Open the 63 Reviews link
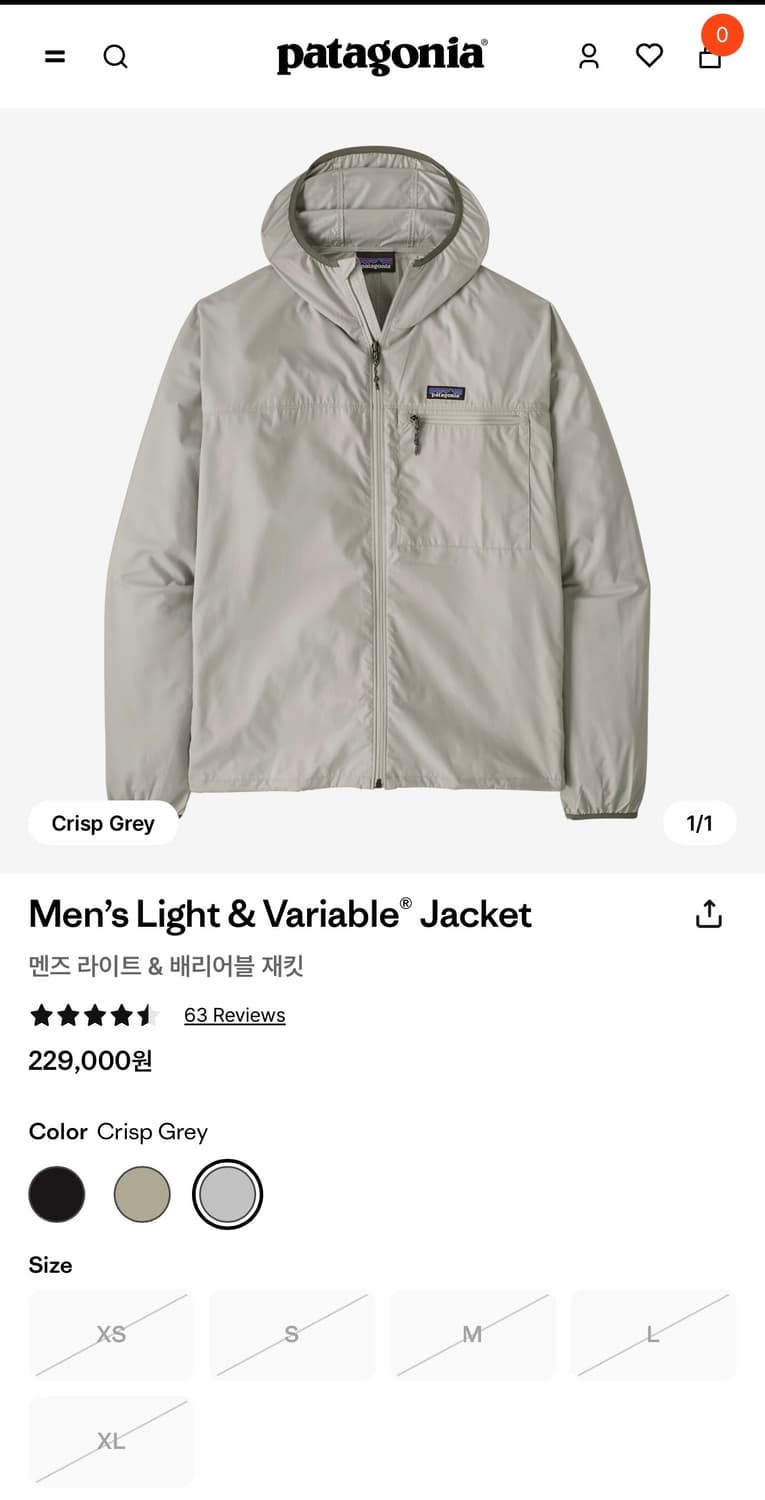The width and height of the screenshot is (765, 1500). coord(233,1015)
